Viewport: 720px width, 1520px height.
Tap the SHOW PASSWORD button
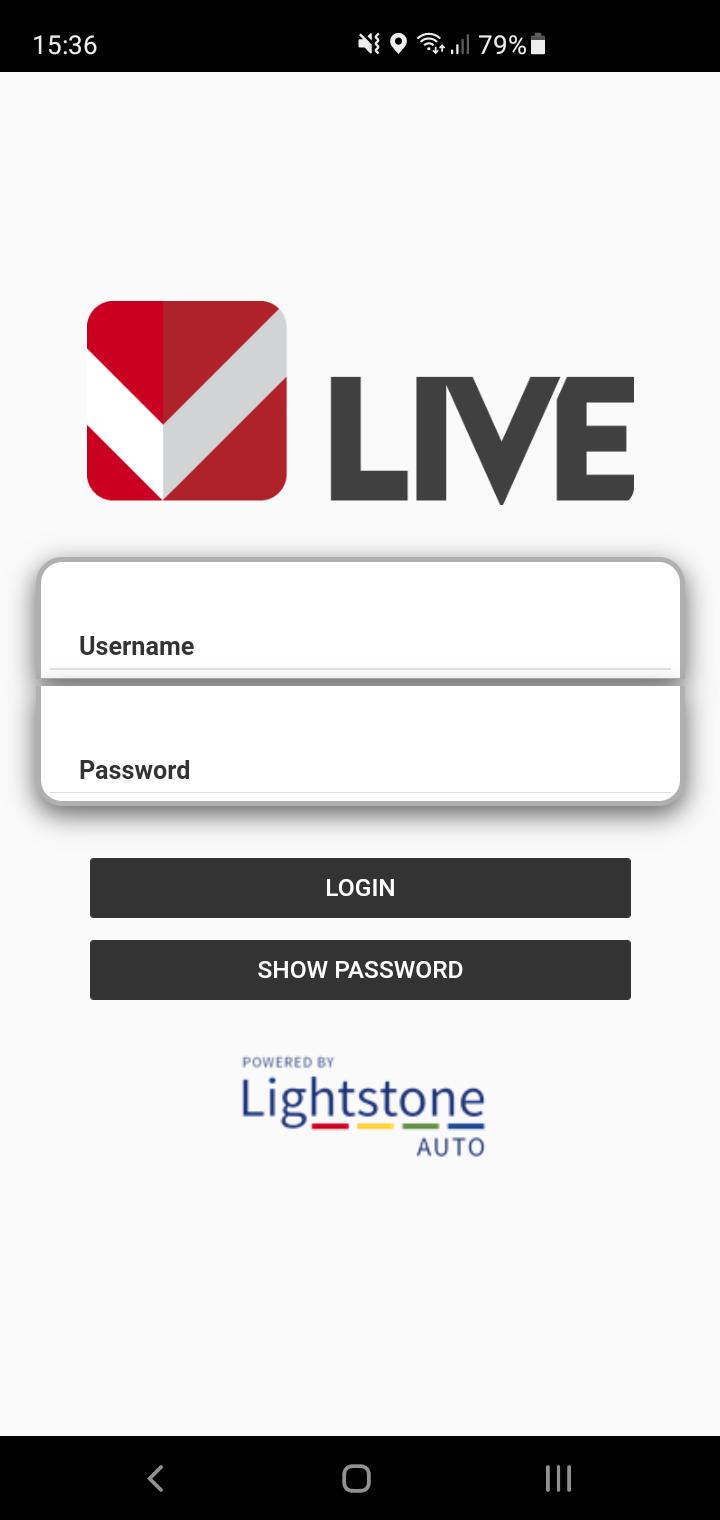tap(360, 970)
